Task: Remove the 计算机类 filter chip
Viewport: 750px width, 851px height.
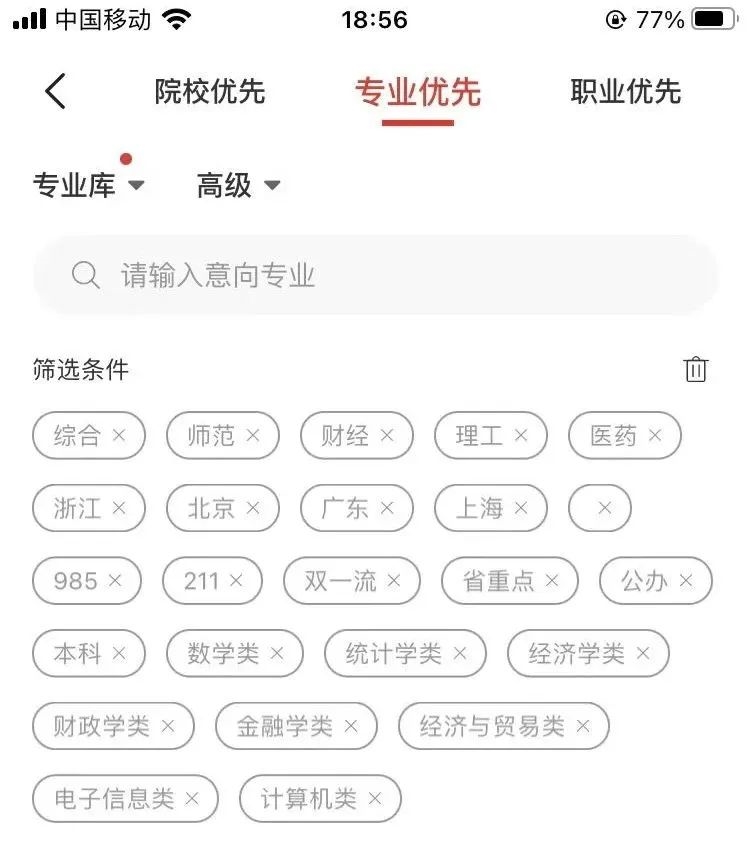Action: tap(375, 799)
